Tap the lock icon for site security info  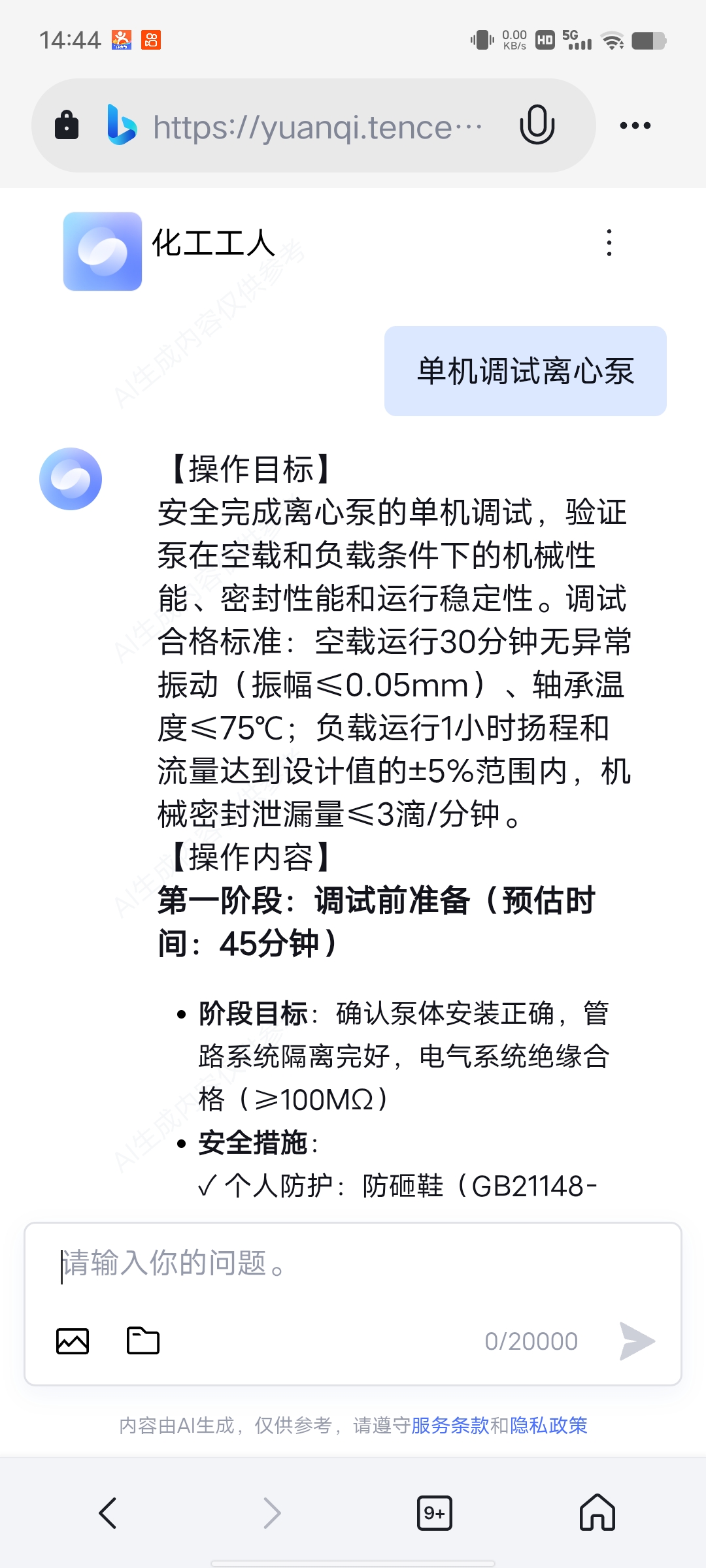pos(65,125)
